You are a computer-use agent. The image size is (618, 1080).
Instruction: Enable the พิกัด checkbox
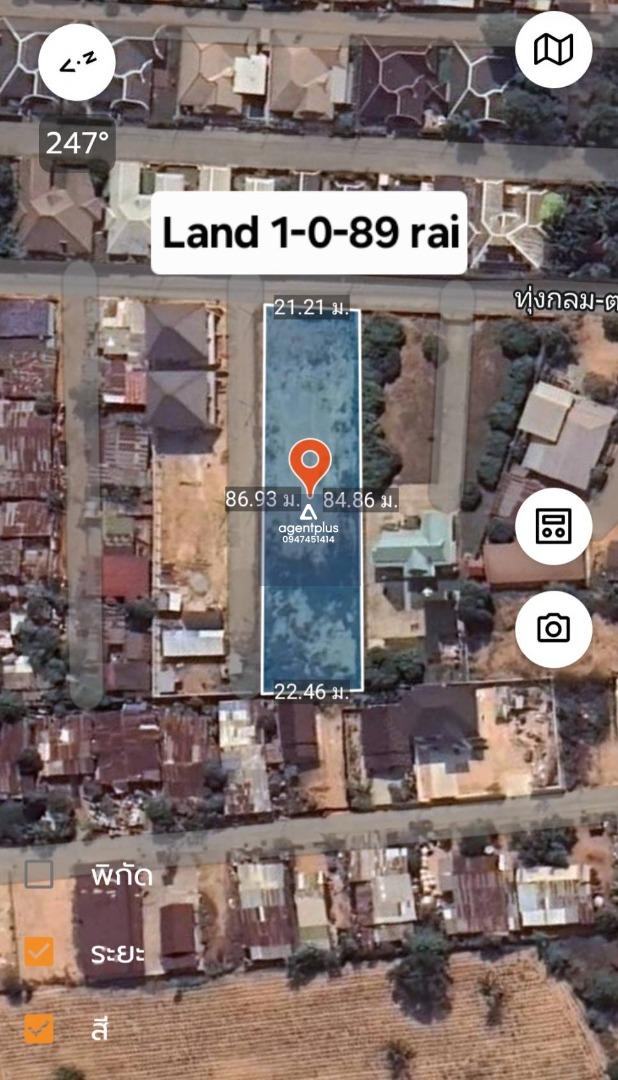click(x=39, y=874)
